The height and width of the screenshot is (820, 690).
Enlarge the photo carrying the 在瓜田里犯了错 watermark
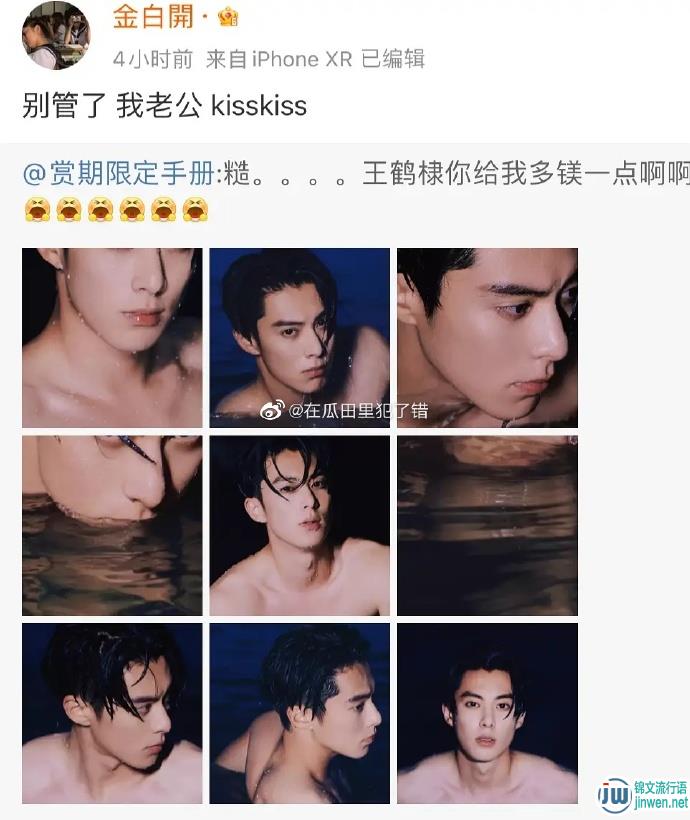[299, 338]
